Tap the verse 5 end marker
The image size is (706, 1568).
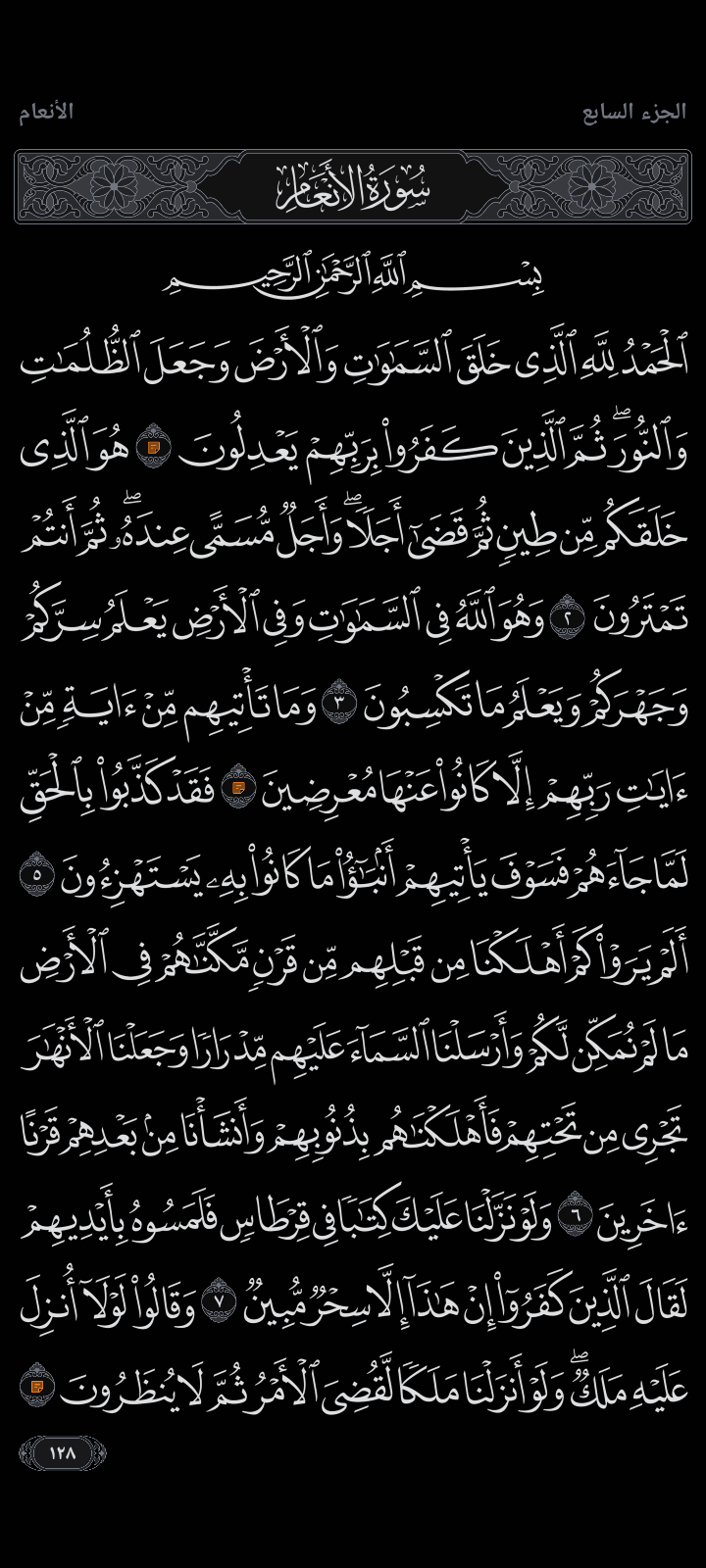tap(36, 871)
